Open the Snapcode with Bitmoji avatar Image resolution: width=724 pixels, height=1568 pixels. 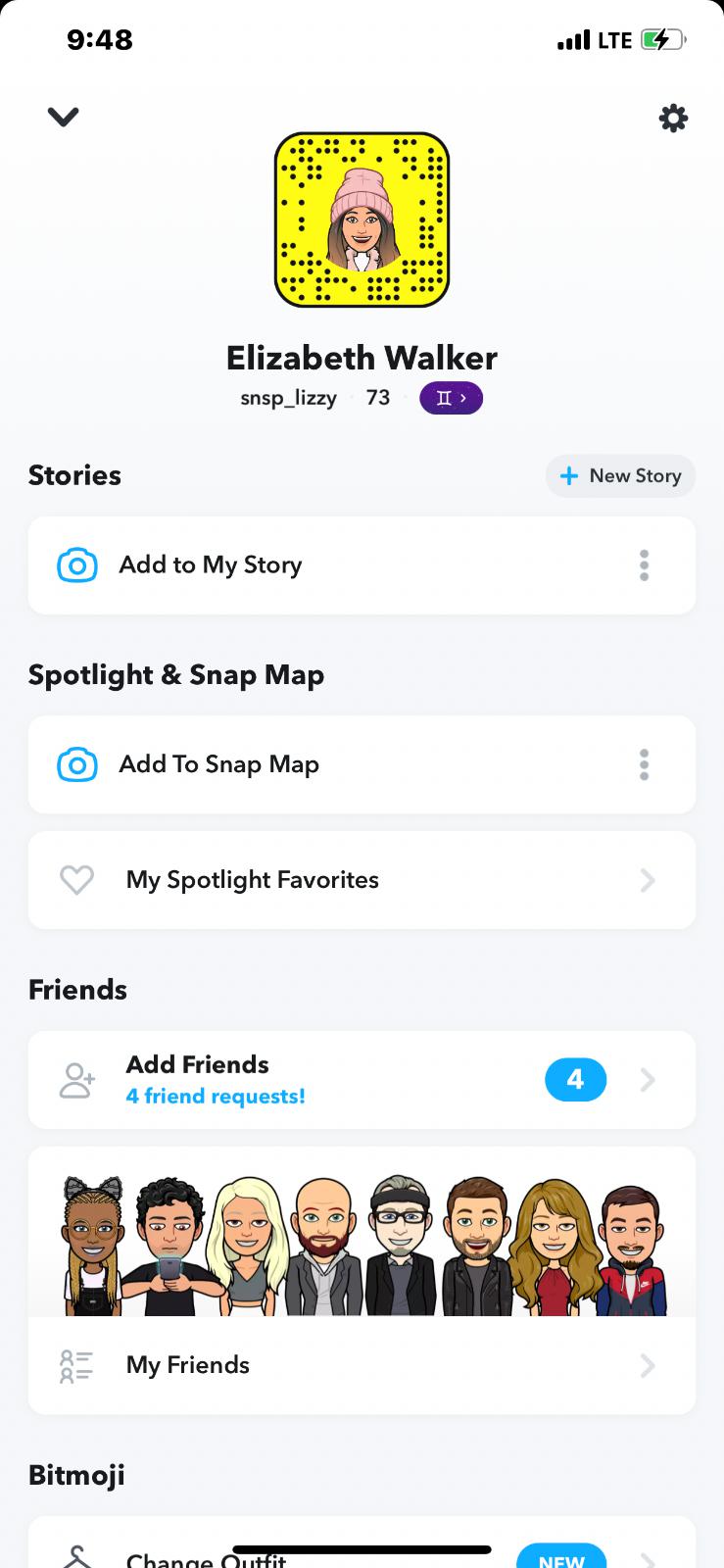pos(362,220)
